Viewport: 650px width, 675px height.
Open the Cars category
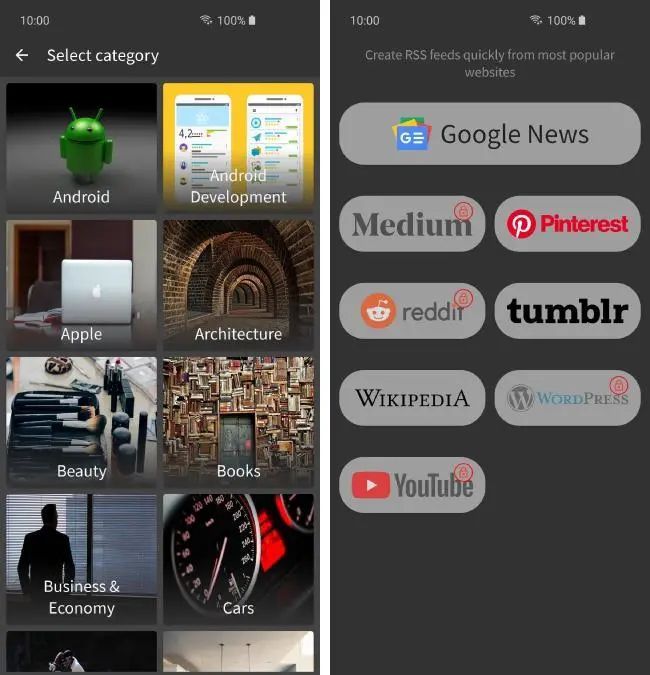coord(238,558)
